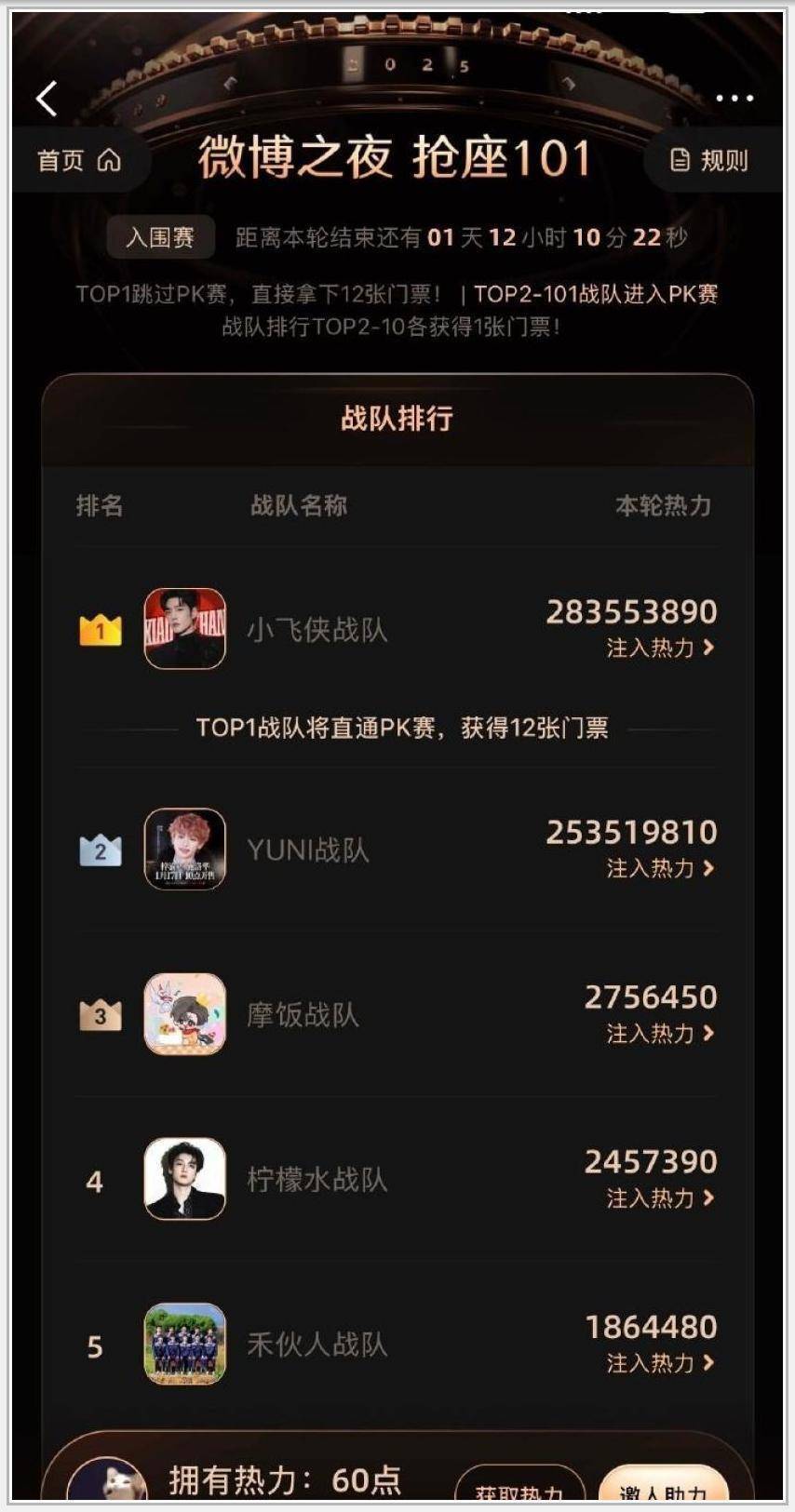The width and height of the screenshot is (795, 1512).
Task: Go back using the top-left arrow
Action: coord(47,98)
